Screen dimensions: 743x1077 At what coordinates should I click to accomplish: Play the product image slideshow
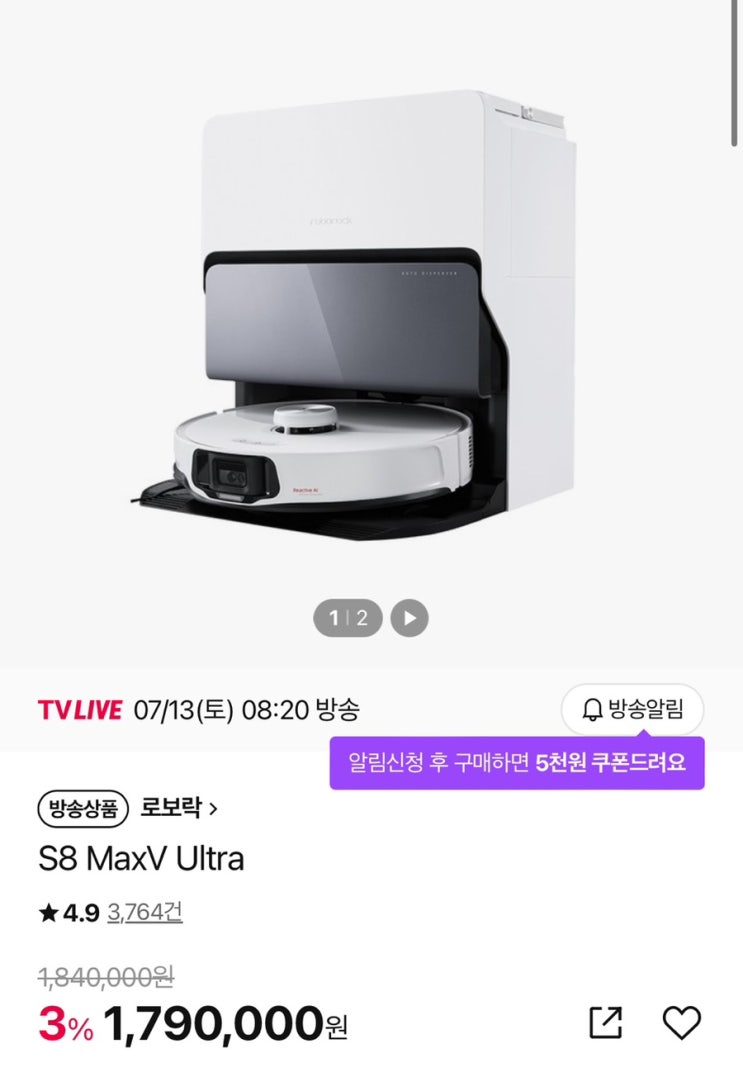[x=409, y=618]
